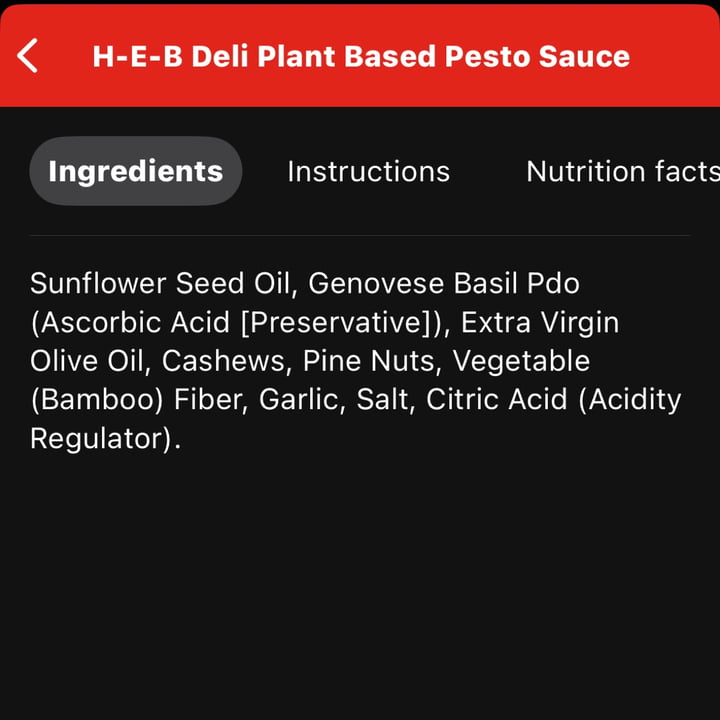This screenshot has height=720, width=720.
Task: Select the Ingredients tab
Action: [136, 171]
